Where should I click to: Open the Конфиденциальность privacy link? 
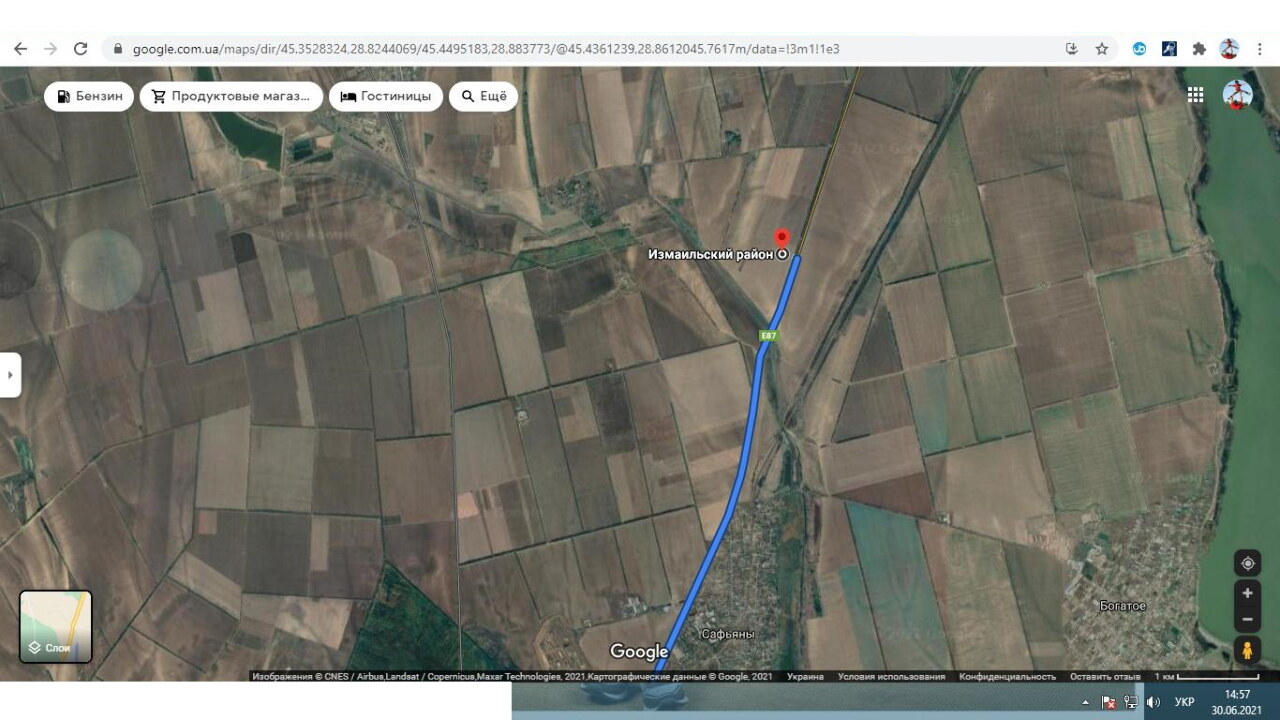[x=1007, y=677]
